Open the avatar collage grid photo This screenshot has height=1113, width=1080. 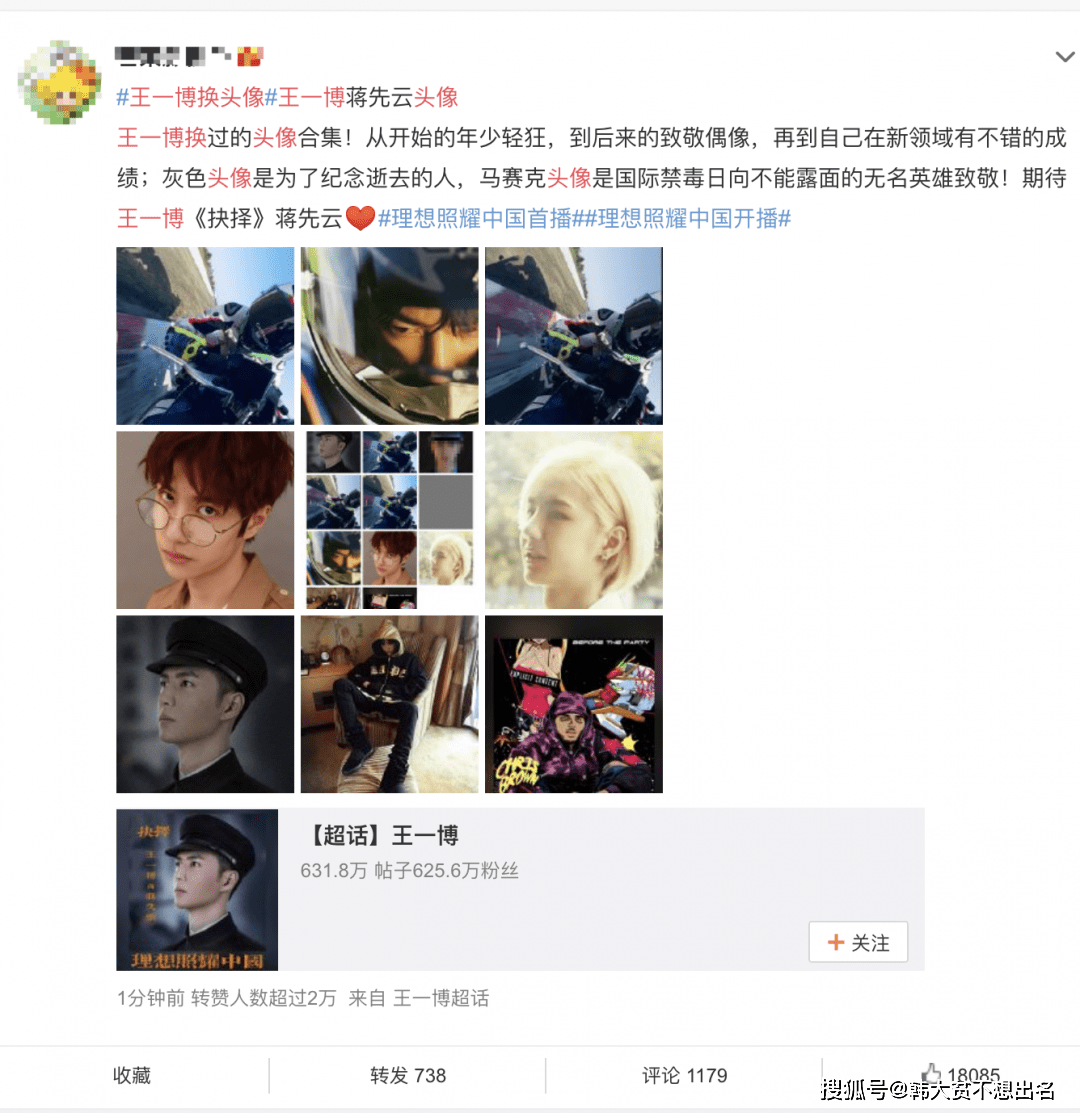[389, 520]
